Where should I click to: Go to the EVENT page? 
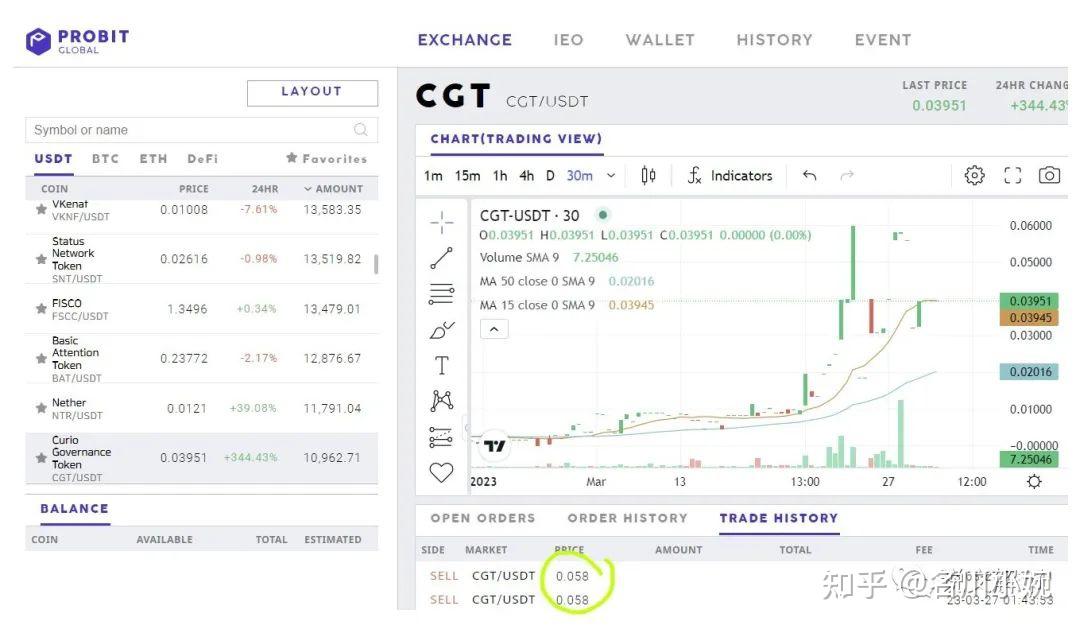882,40
